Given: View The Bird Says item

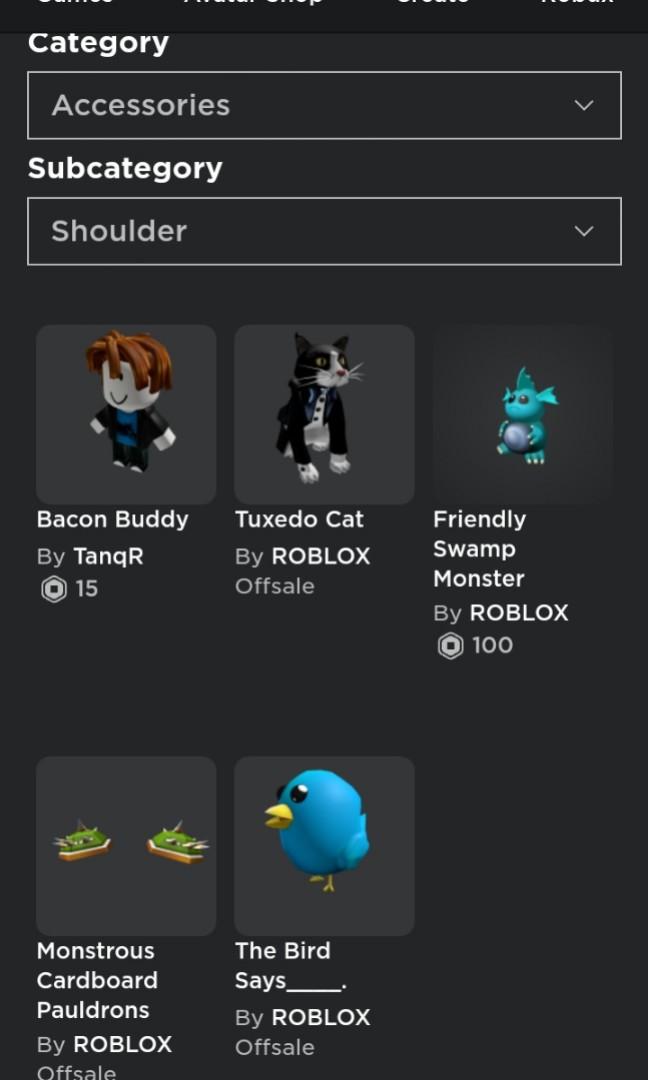Looking at the screenshot, I should tap(324, 846).
